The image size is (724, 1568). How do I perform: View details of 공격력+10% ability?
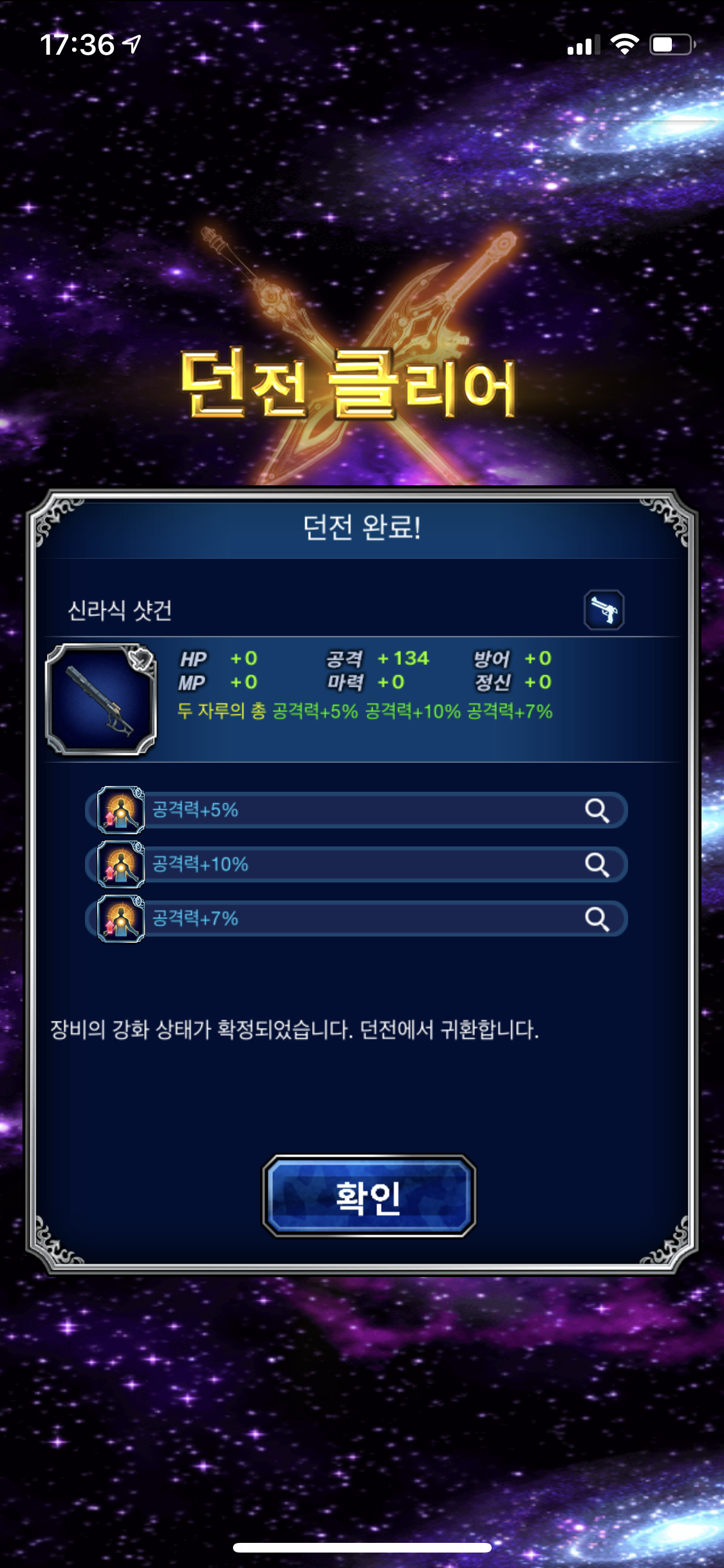click(x=597, y=865)
